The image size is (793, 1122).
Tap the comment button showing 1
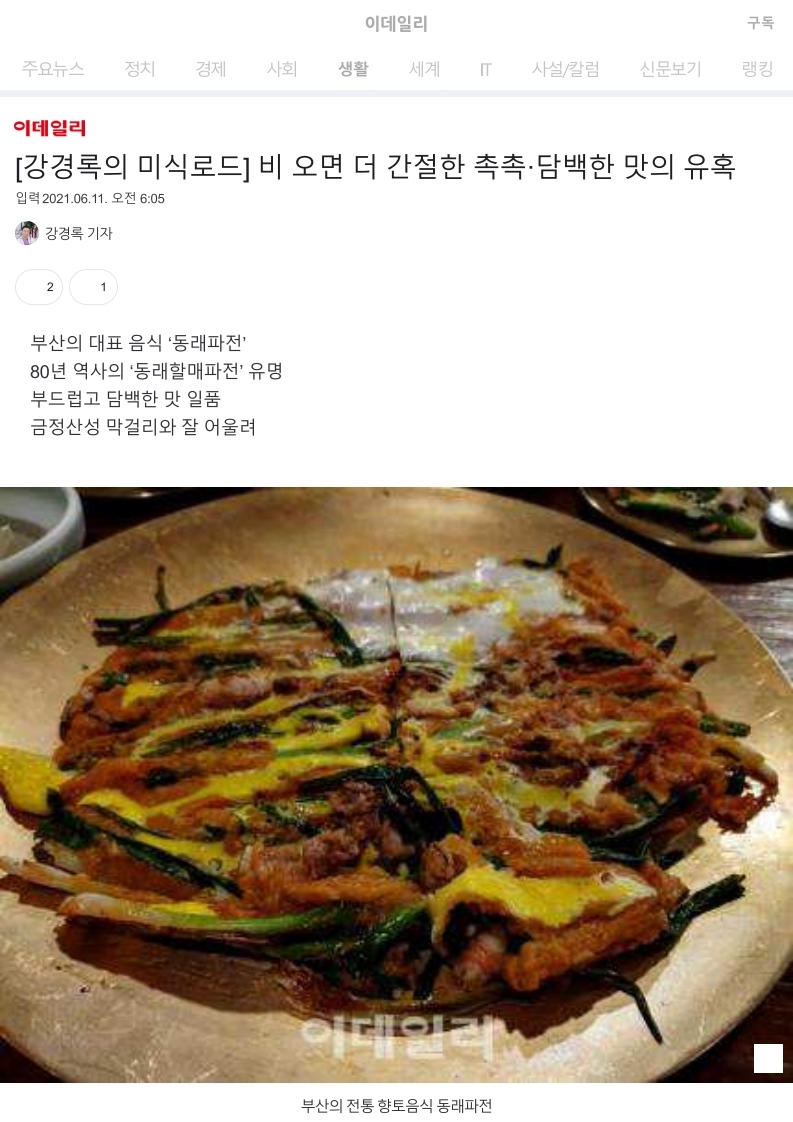tap(93, 287)
